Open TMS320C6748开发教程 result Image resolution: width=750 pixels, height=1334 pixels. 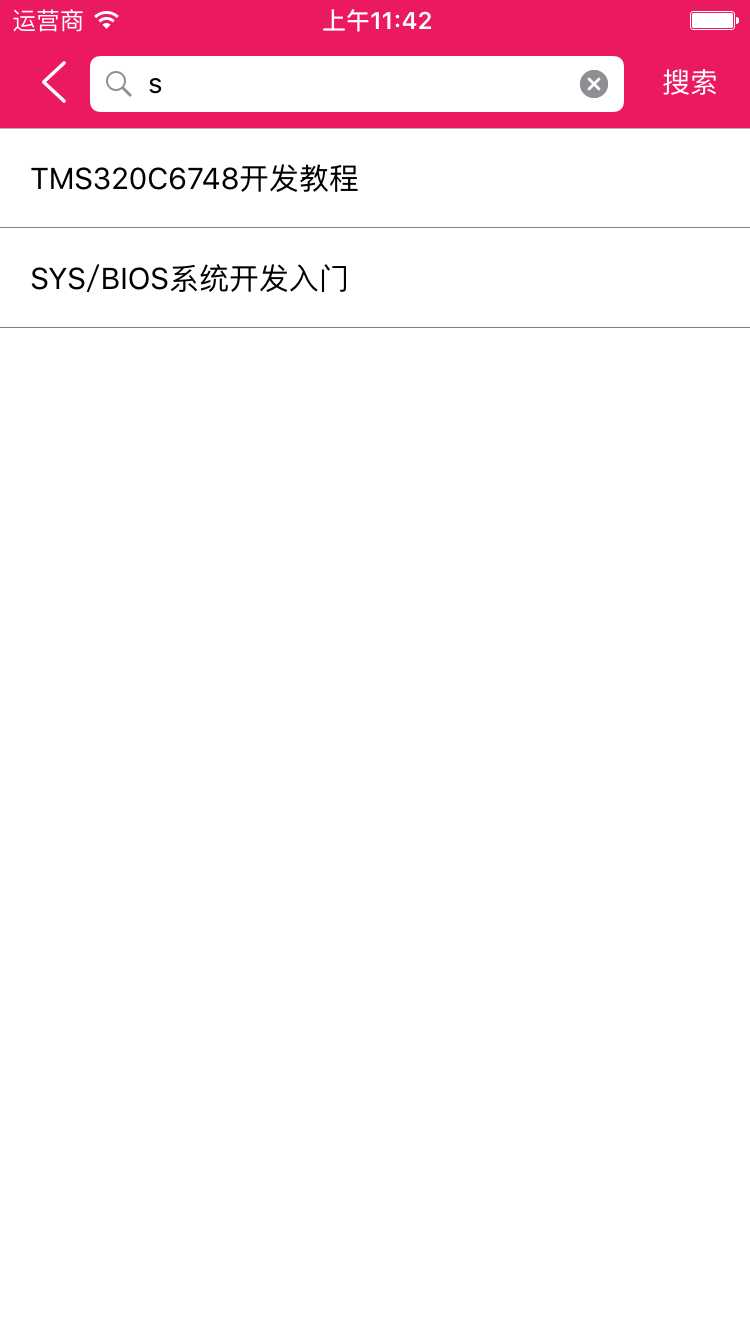point(375,179)
